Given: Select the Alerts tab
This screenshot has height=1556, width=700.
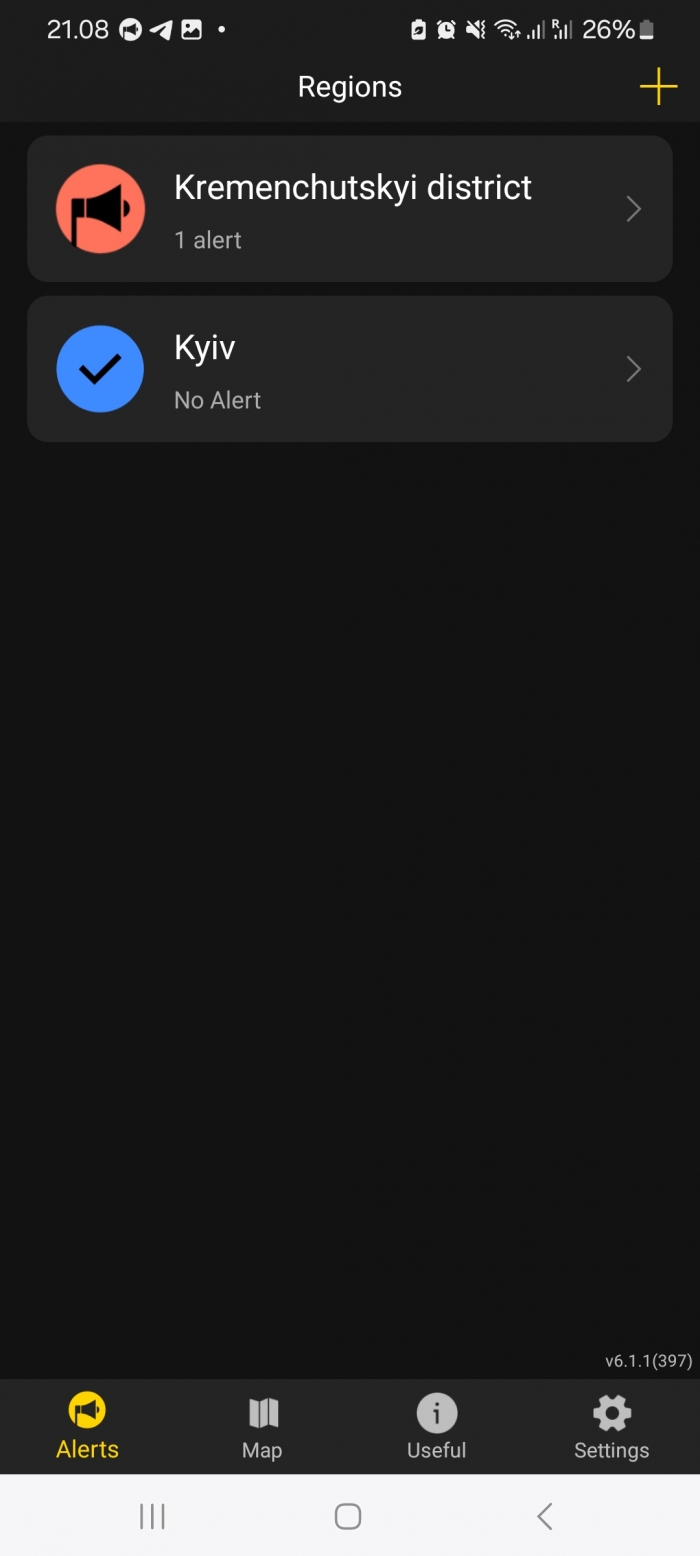Looking at the screenshot, I should click(x=87, y=1428).
